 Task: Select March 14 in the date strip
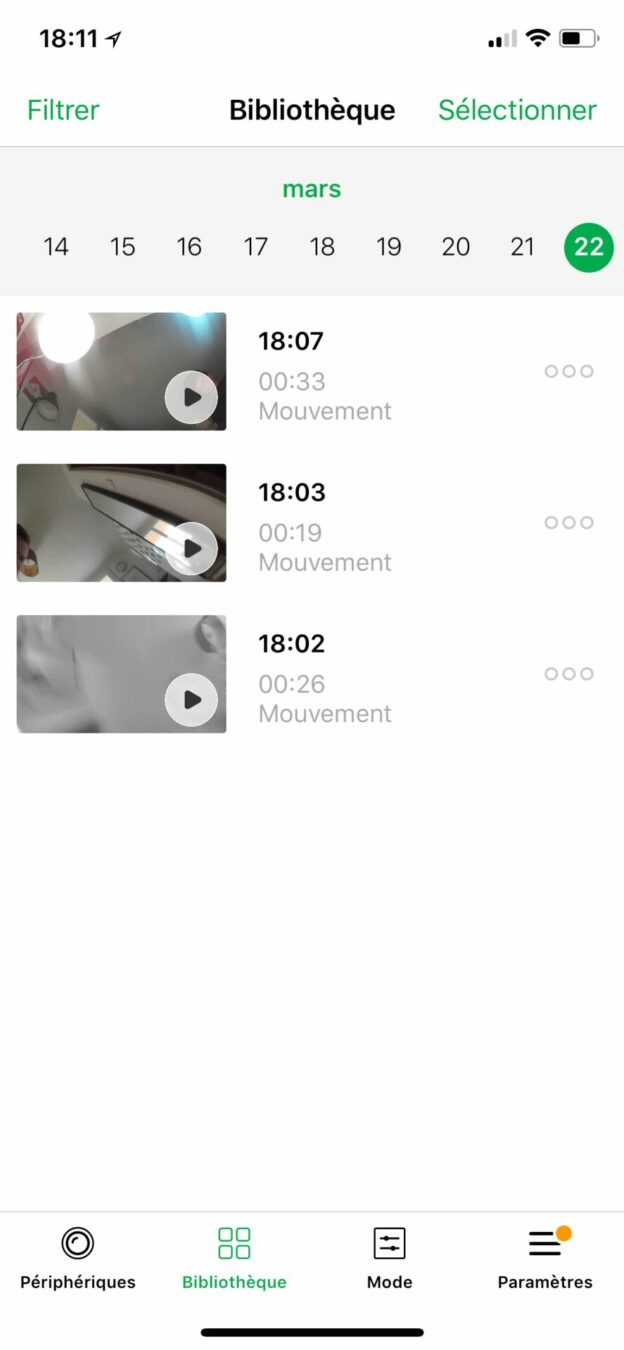56,247
